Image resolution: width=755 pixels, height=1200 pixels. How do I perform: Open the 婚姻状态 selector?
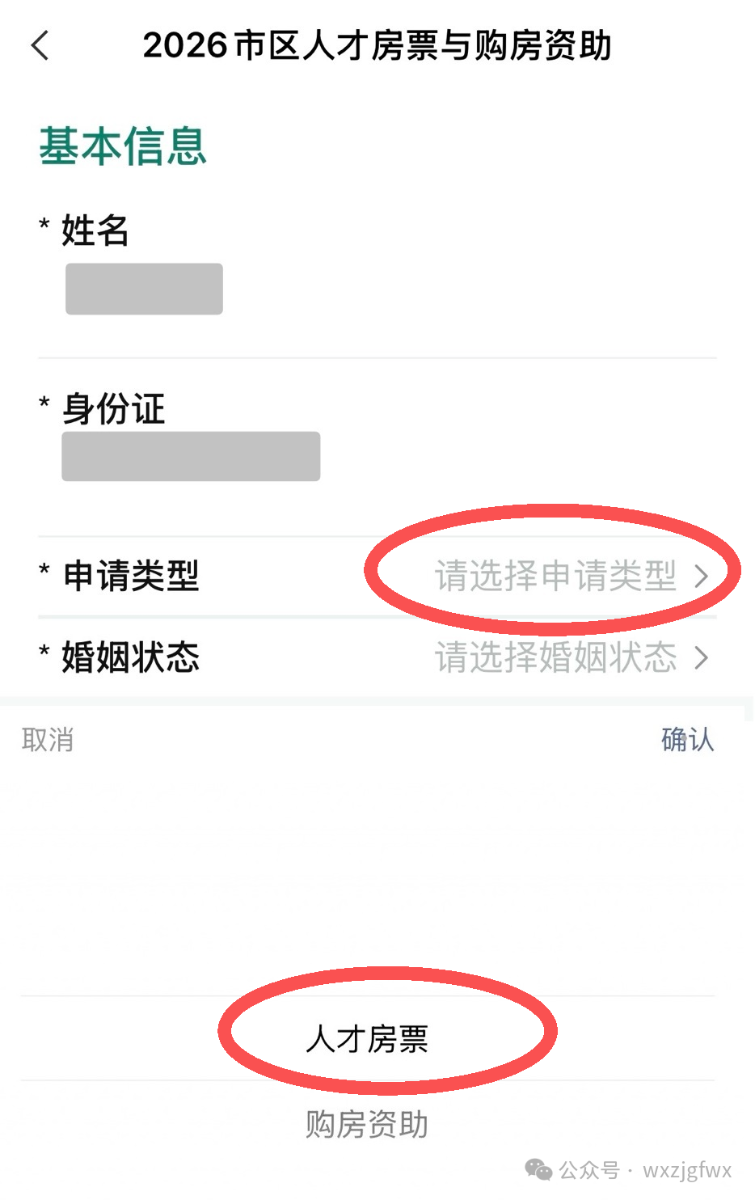(x=571, y=657)
